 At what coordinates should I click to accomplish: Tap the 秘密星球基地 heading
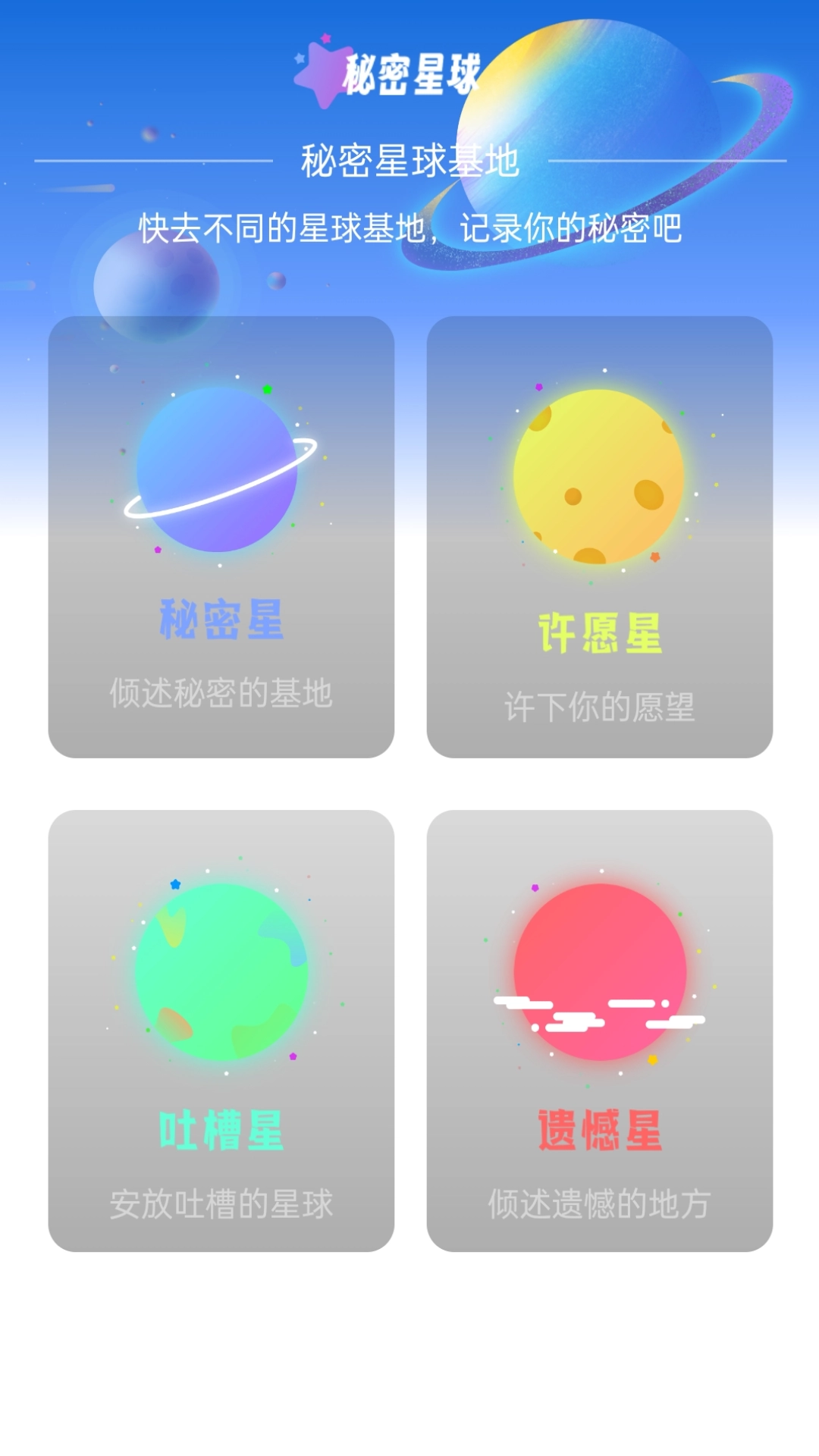tap(409, 159)
